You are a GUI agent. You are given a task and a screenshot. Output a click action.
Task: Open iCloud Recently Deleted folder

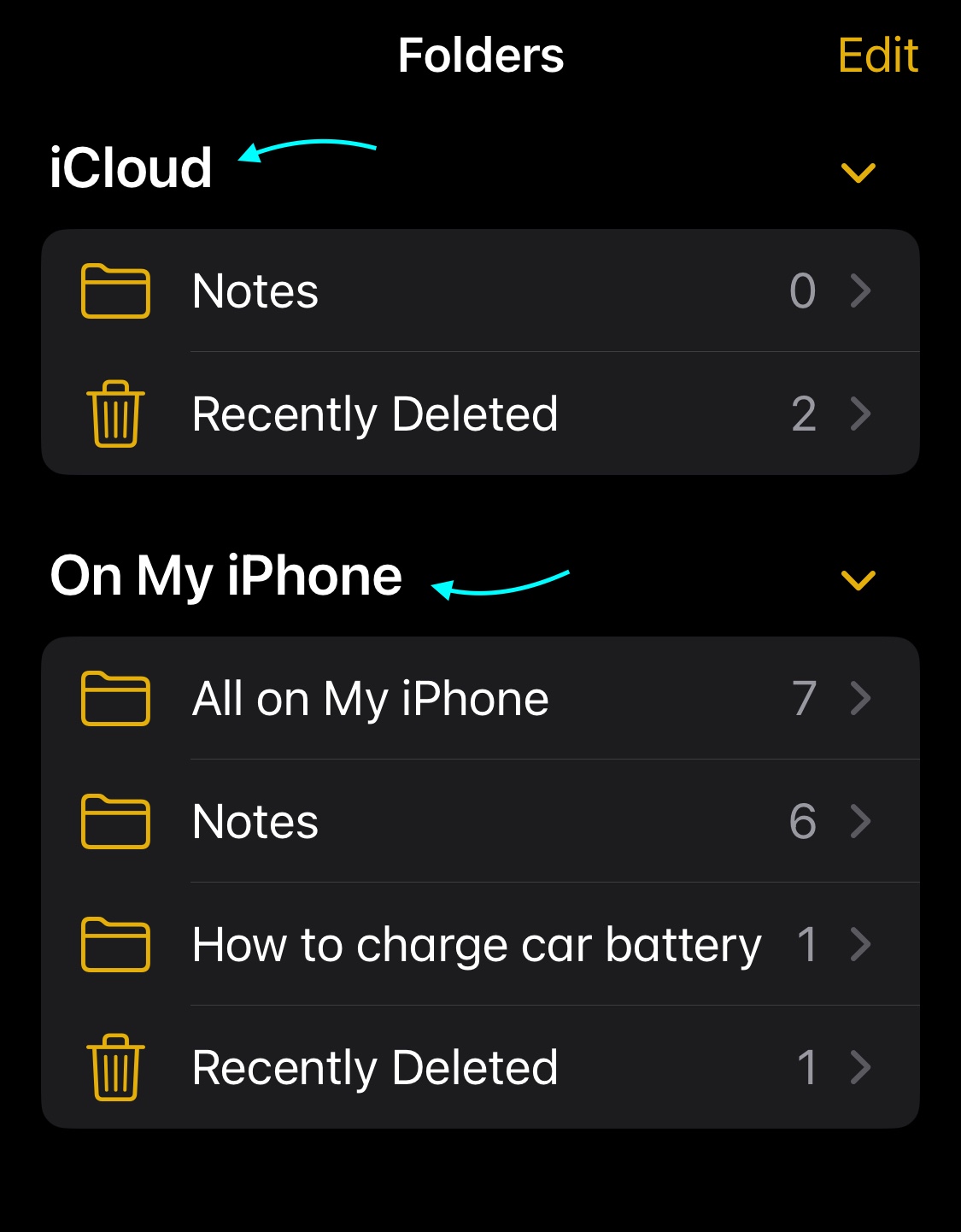pos(480,414)
